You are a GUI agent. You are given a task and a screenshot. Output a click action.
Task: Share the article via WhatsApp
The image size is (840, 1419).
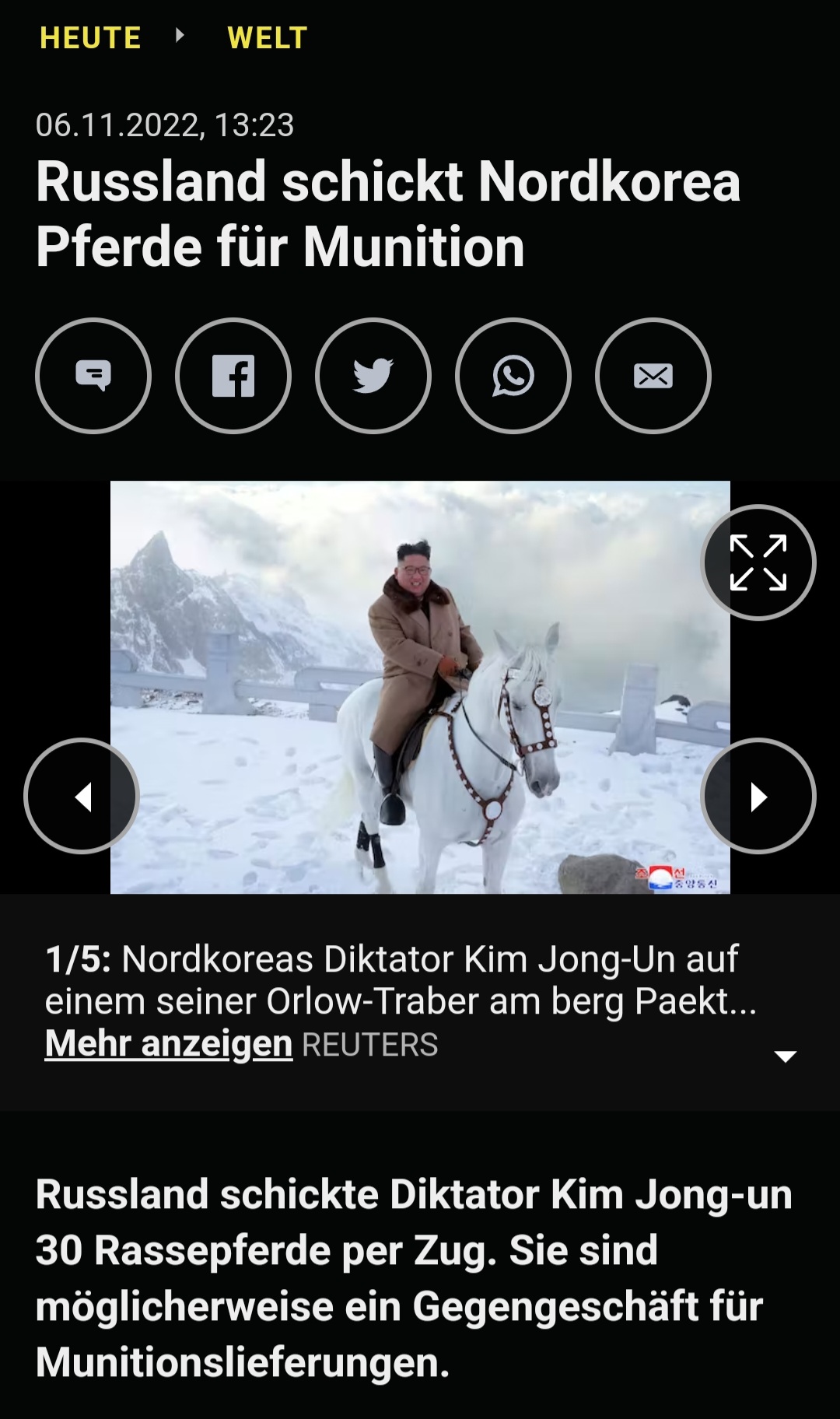(x=513, y=376)
